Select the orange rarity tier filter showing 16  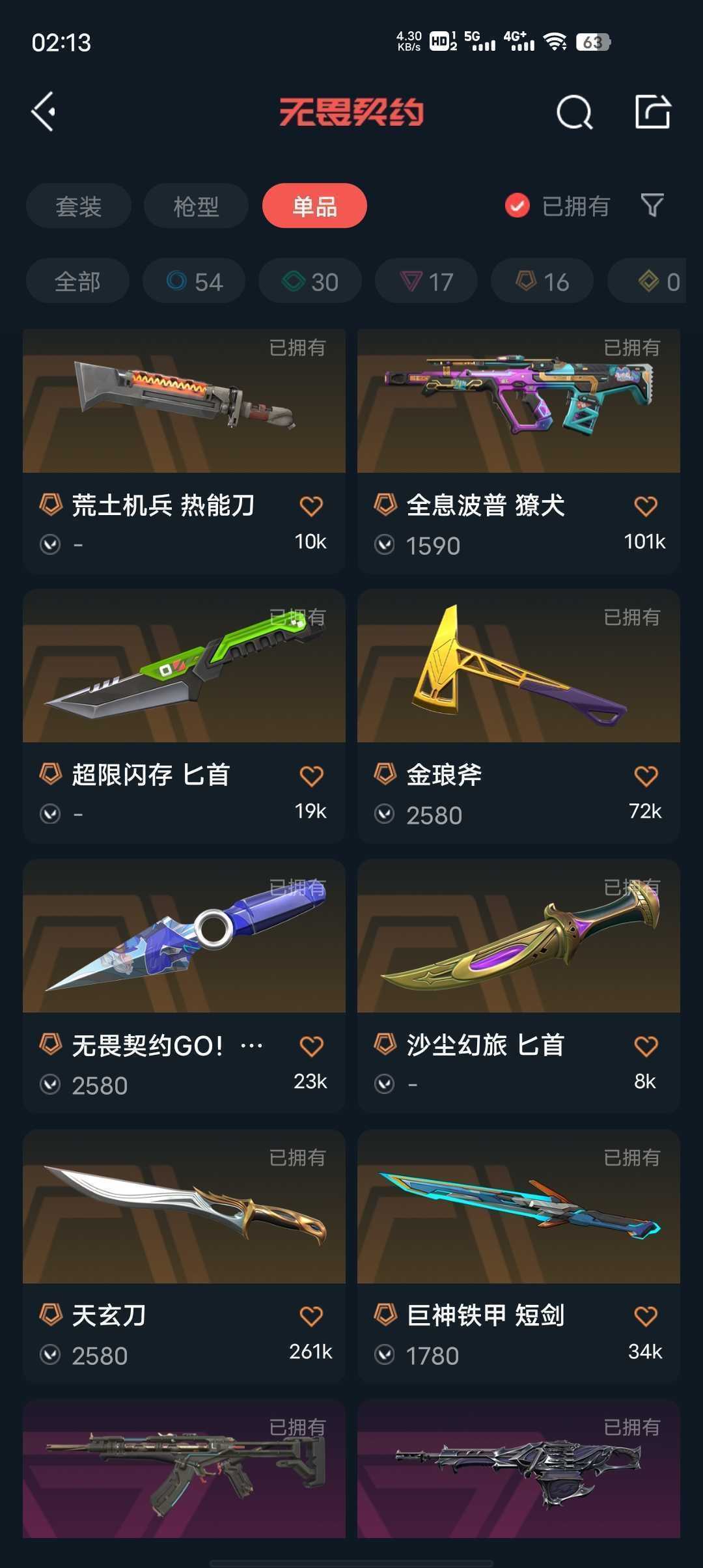click(541, 281)
